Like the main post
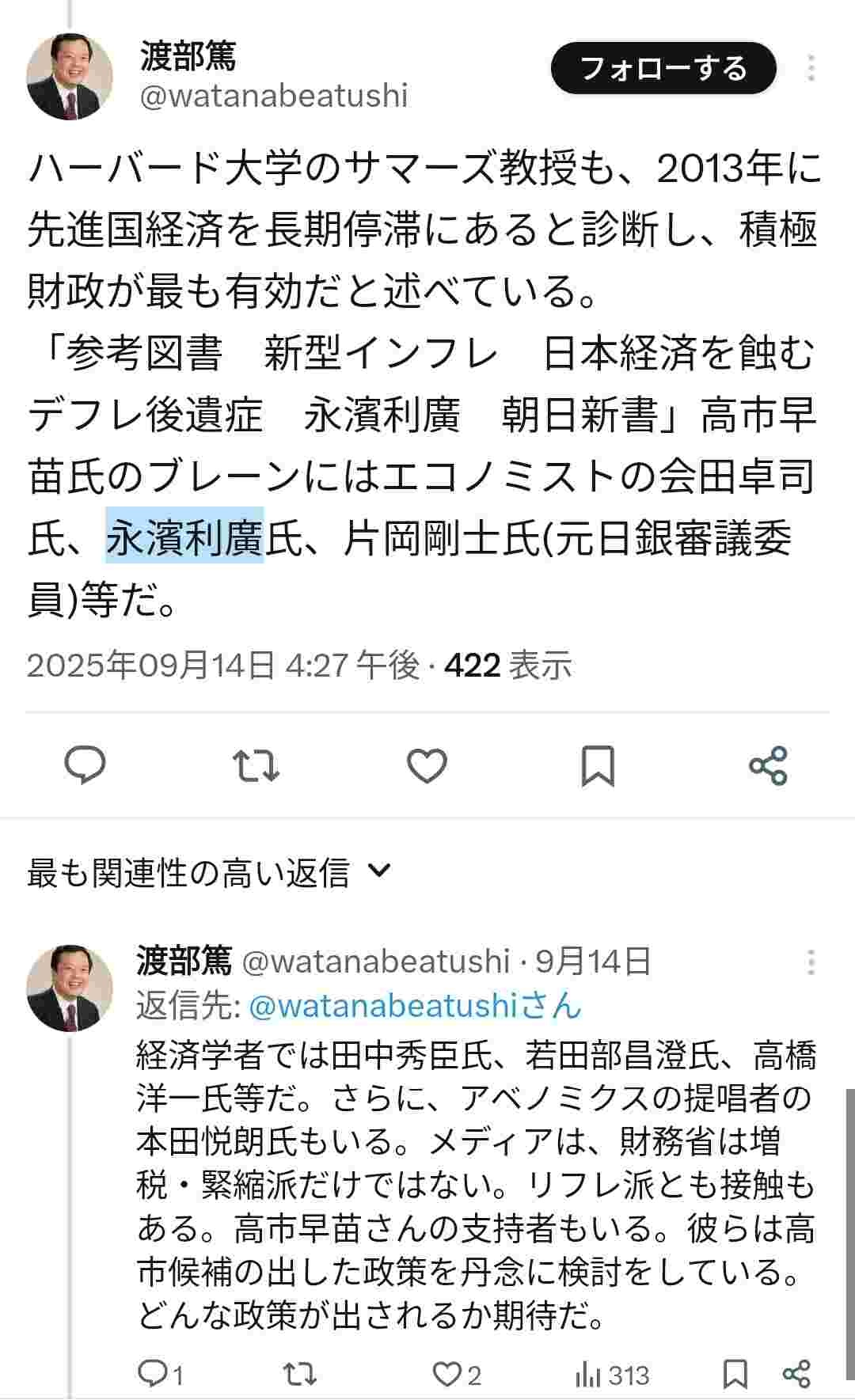Screen dimensions: 855x1400 [x=427, y=765]
